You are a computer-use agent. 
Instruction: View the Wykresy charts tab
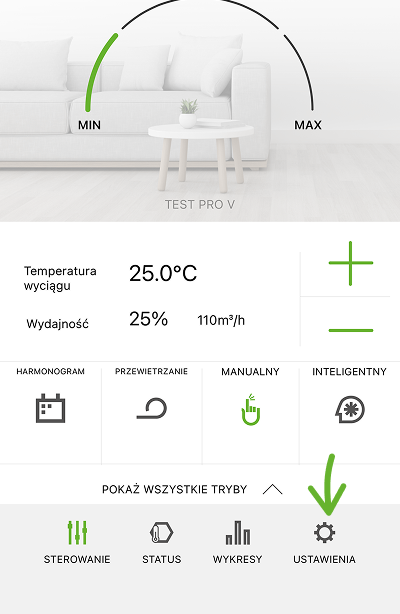(x=237, y=542)
